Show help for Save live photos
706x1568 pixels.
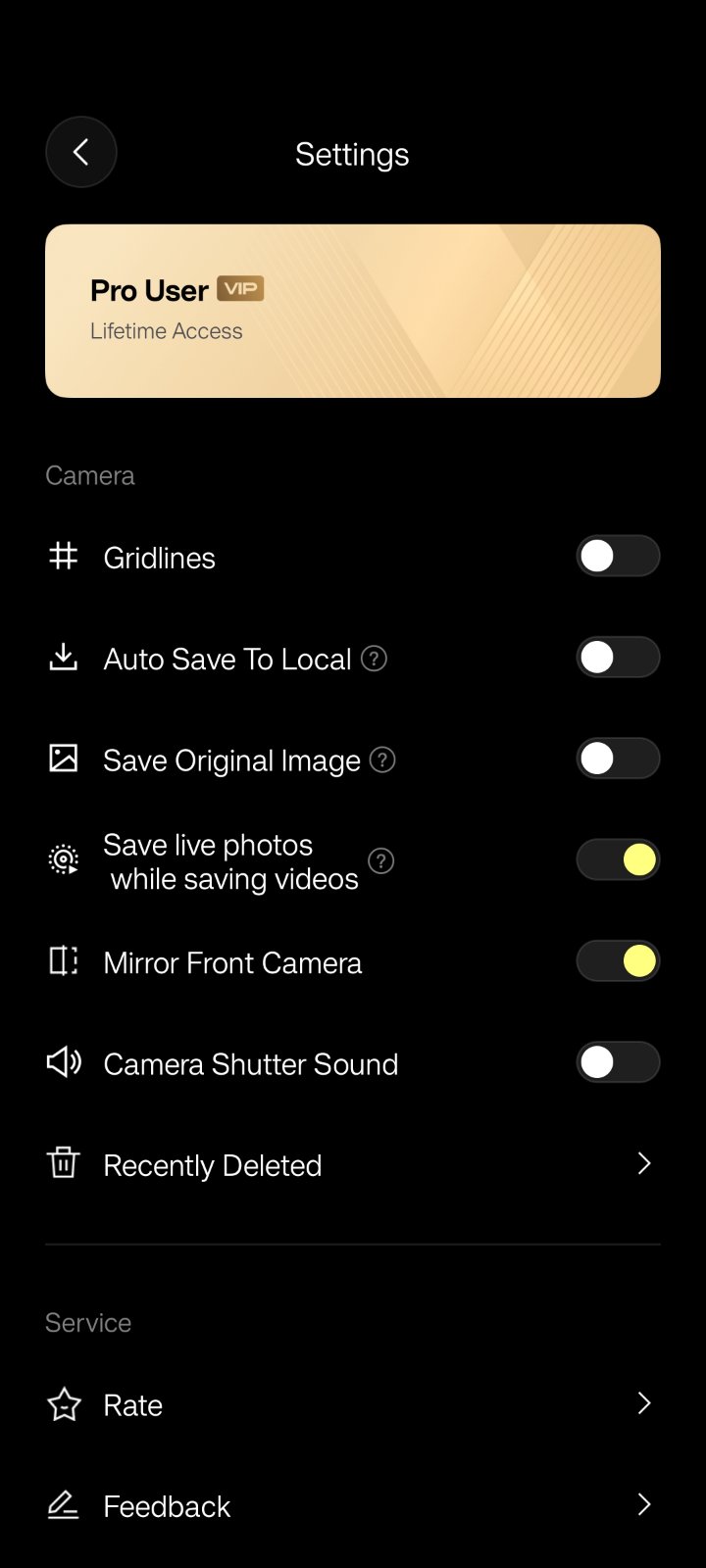380,861
